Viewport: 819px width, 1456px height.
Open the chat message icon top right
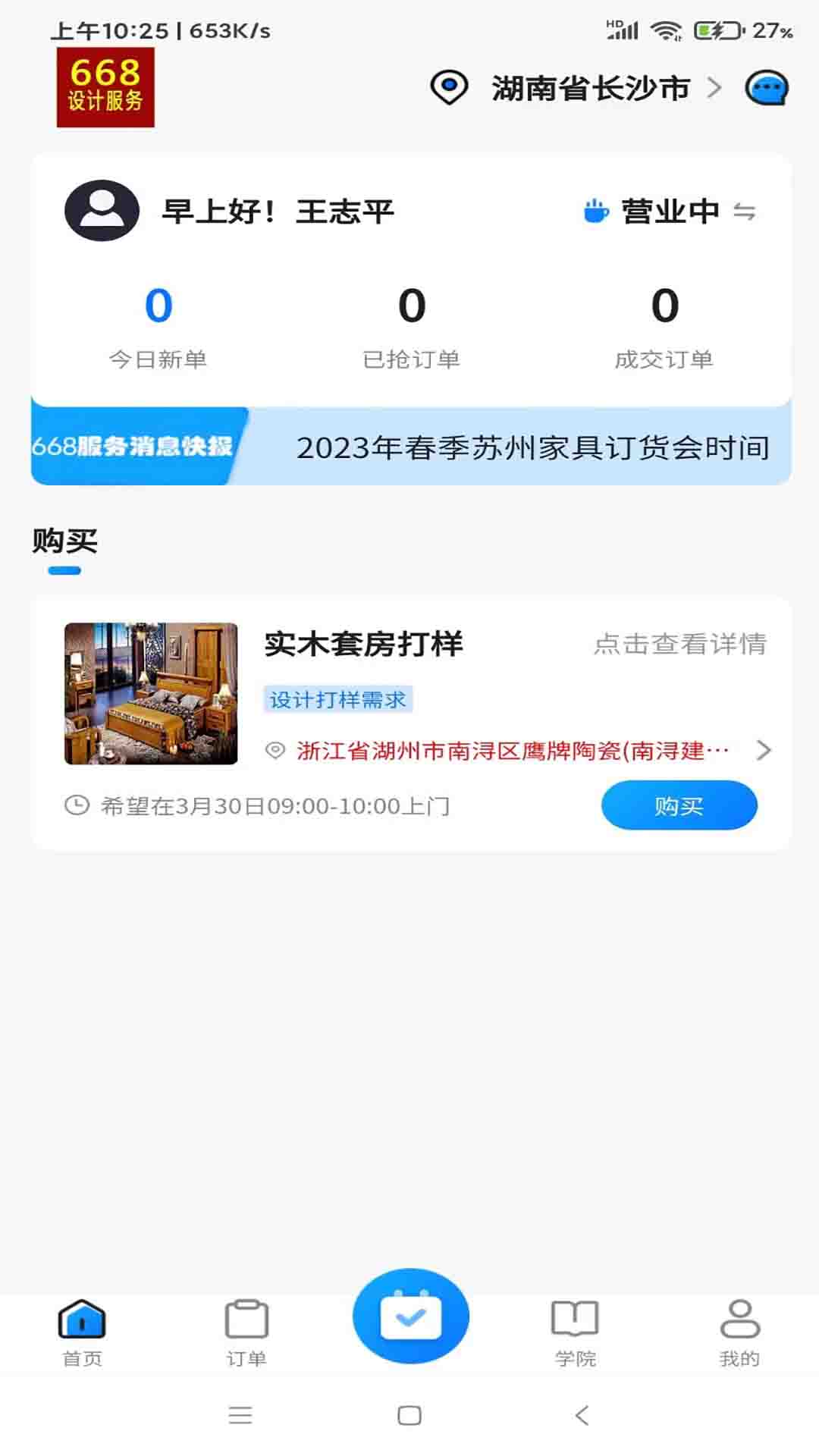(x=767, y=86)
